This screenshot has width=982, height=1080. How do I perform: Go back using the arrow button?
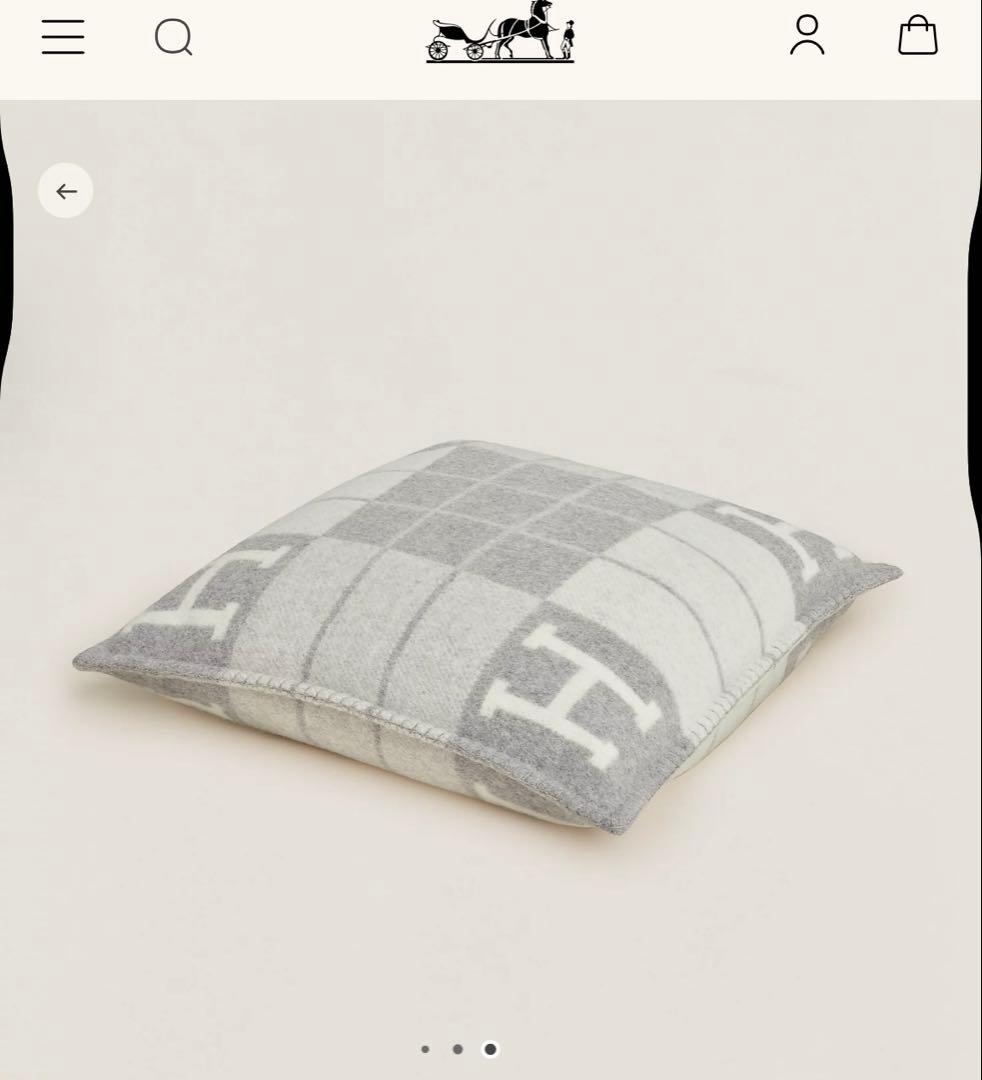pyautogui.click(x=65, y=190)
